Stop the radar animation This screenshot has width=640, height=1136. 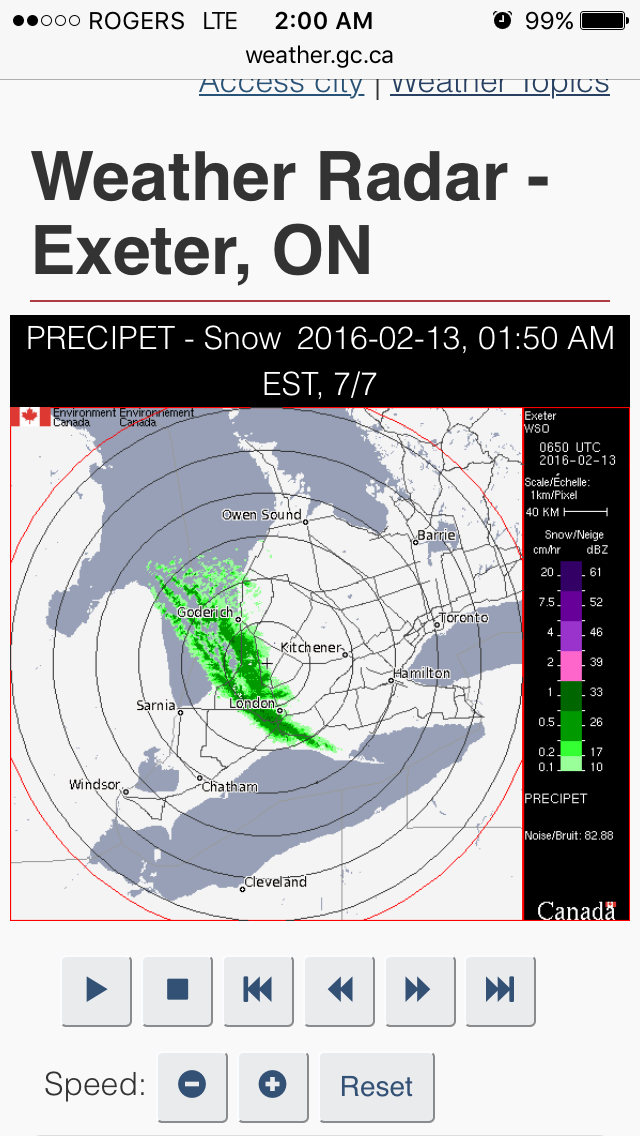click(x=178, y=990)
